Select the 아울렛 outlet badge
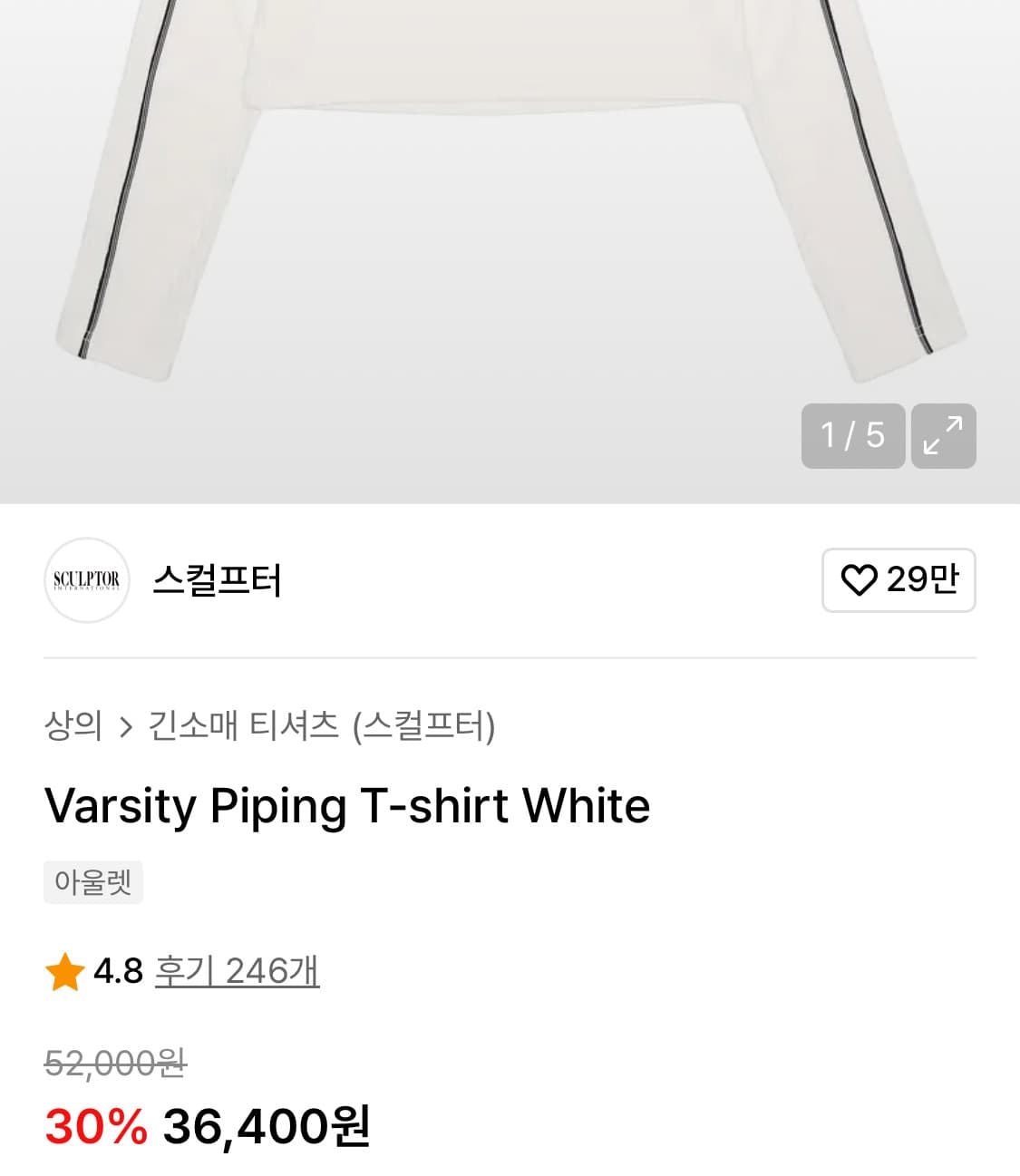This screenshot has height=1176, width=1020. (x=93, y=880)
